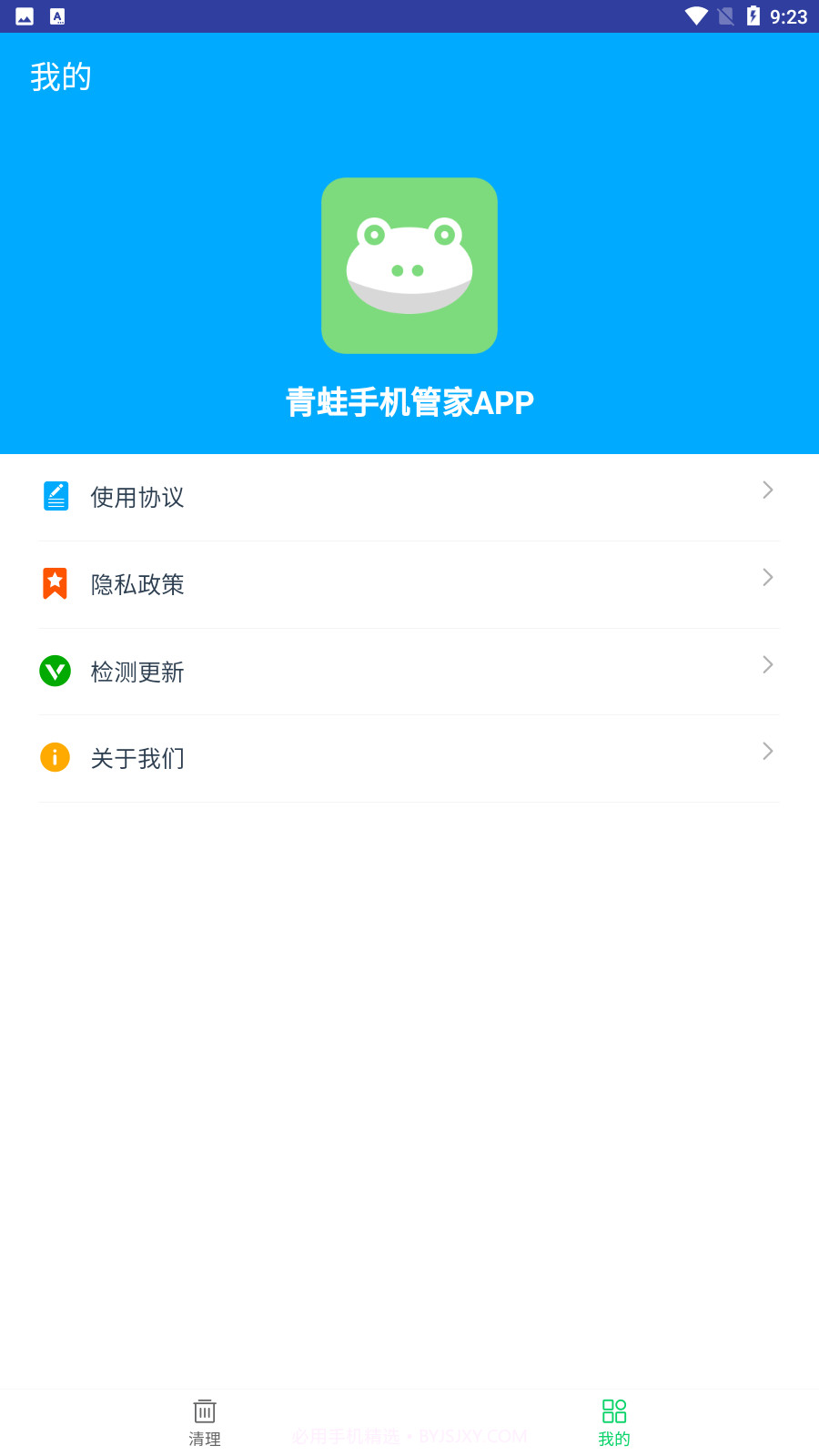Select the 我的 tab

click(614, 1421)
